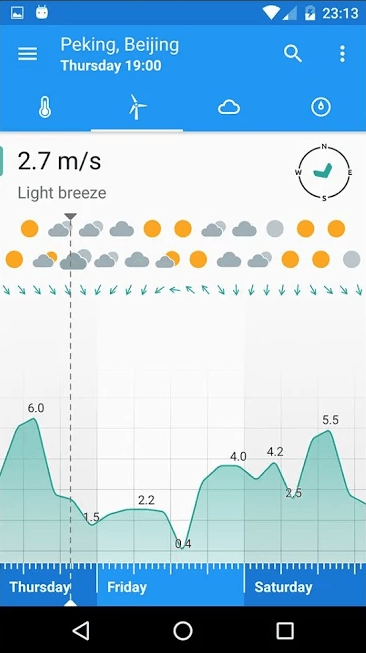Switch to the temperature tab
366x653 pixels.
coord(45,107)
